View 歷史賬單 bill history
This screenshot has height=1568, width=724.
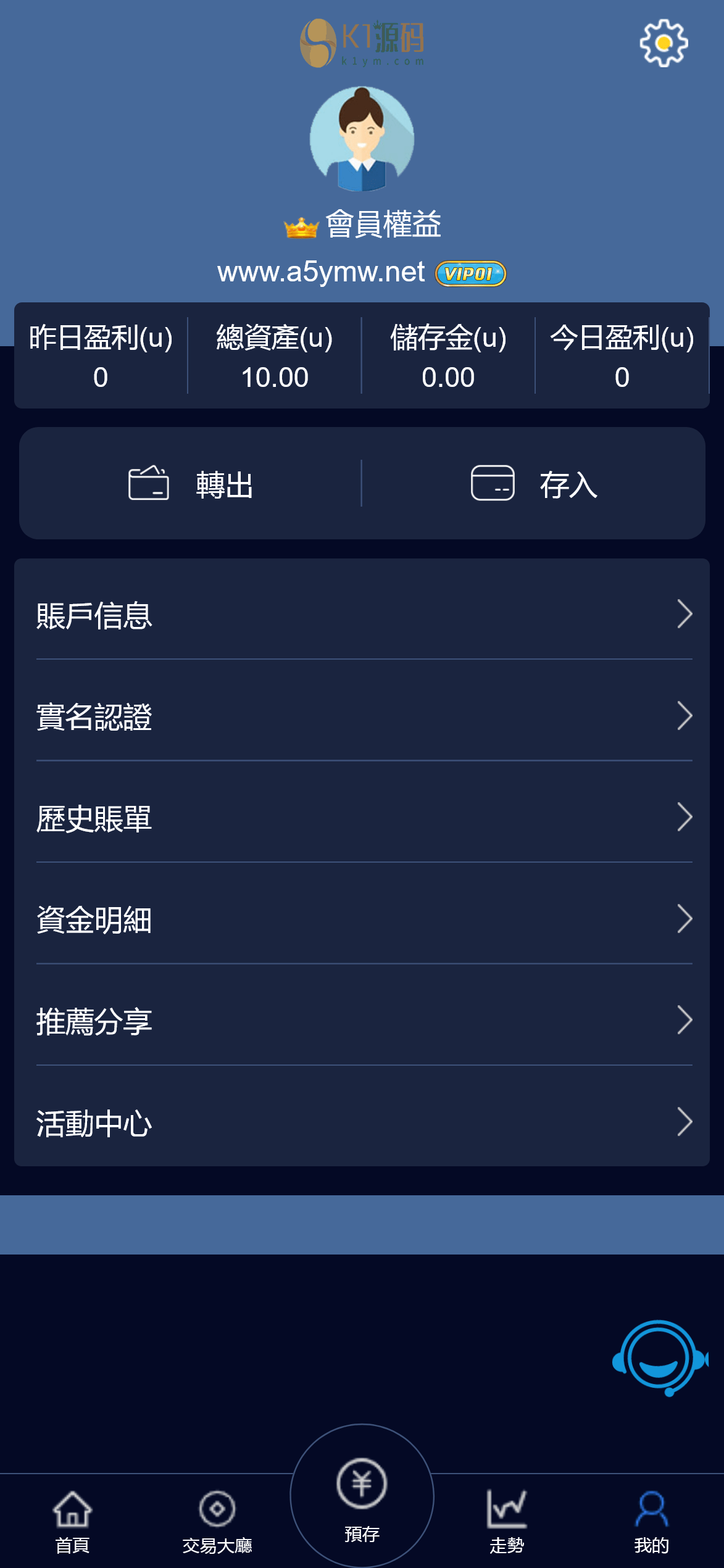click(x=362, y=818)
